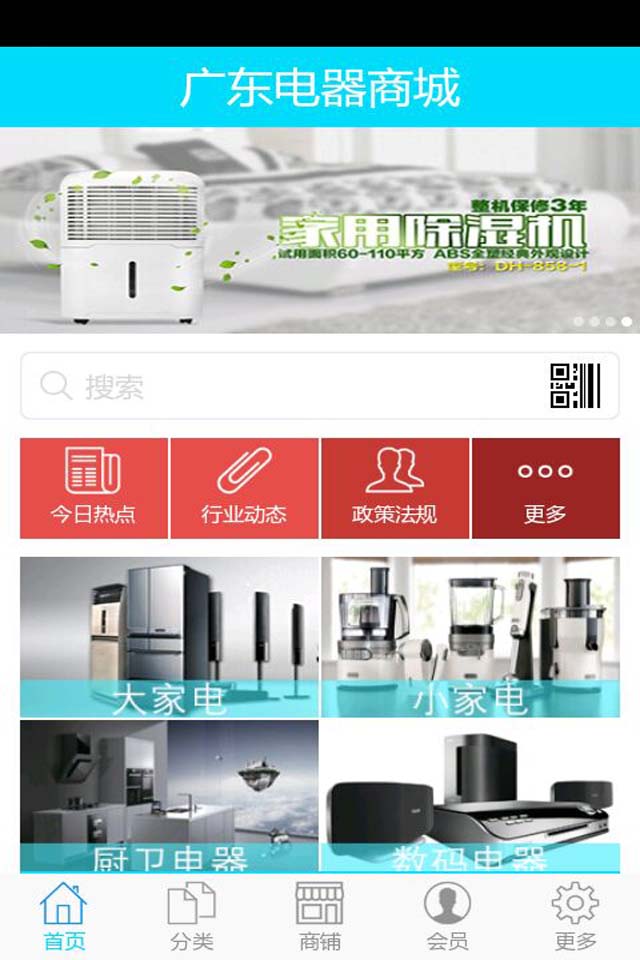The height and width of the screenshot is (960, 640).
Task: Open the QR code scanner icon
Action: click(x=575, y=386)
